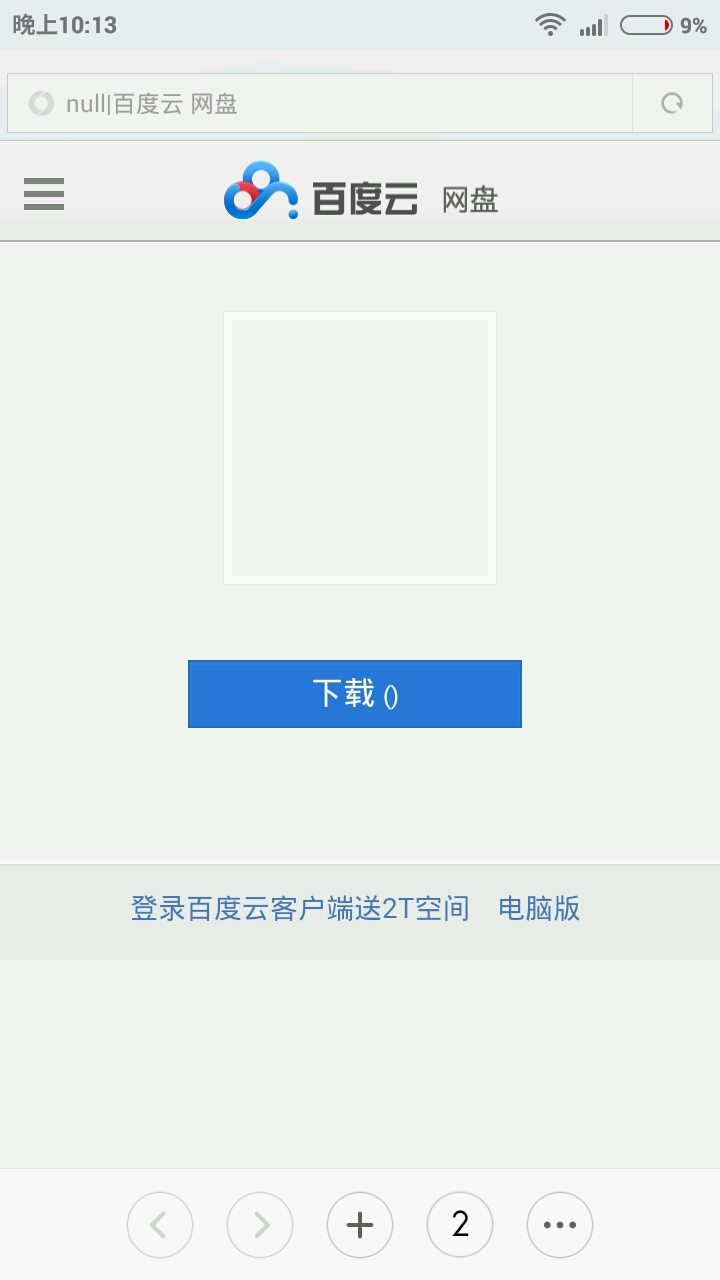Open a new browser tab
This screenshot has width=720, height=1280.
point(360,1225)
